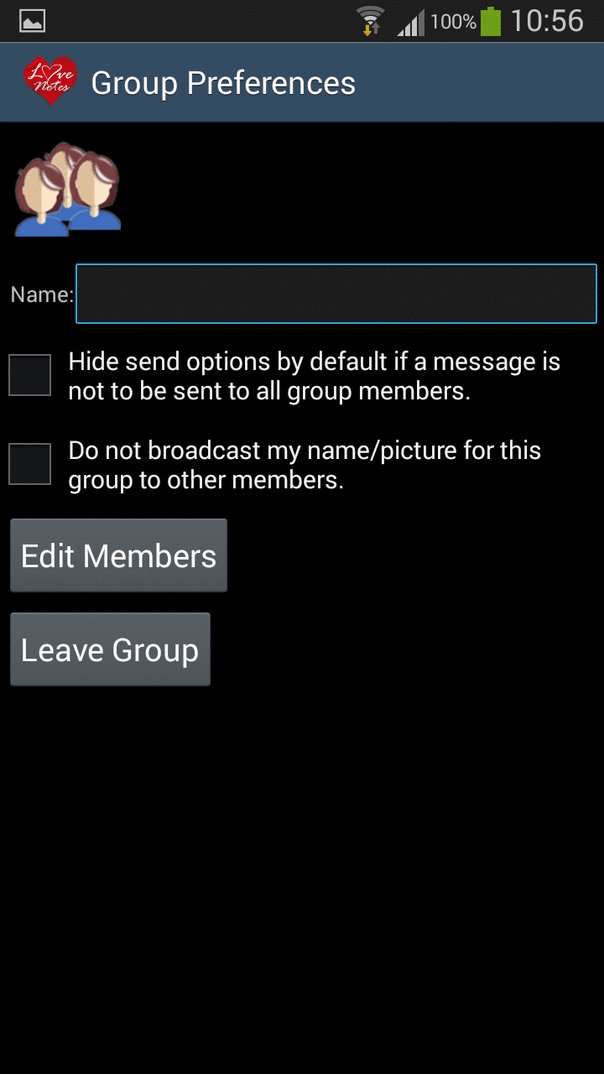
Task: Change the group picture icon
Action: [68, 190]
